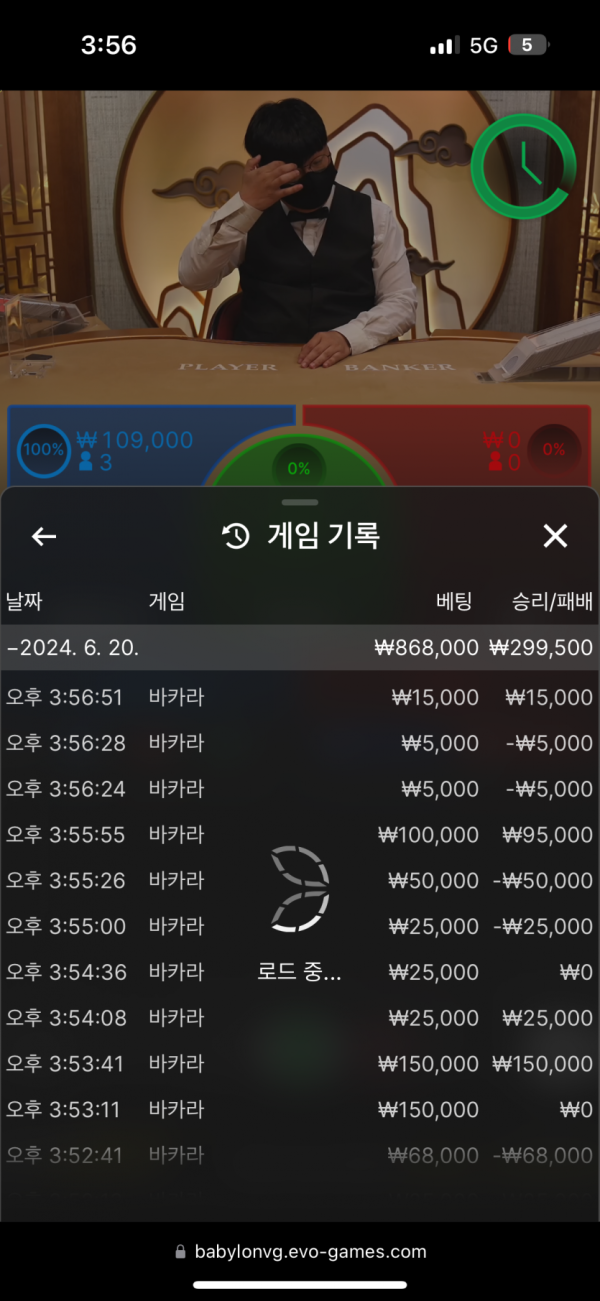The height and width of the screenshot is (1301, 600).
Task: Open the 오후 3:55:55 ₩100,000 bet record
Action: coord(300,835)
